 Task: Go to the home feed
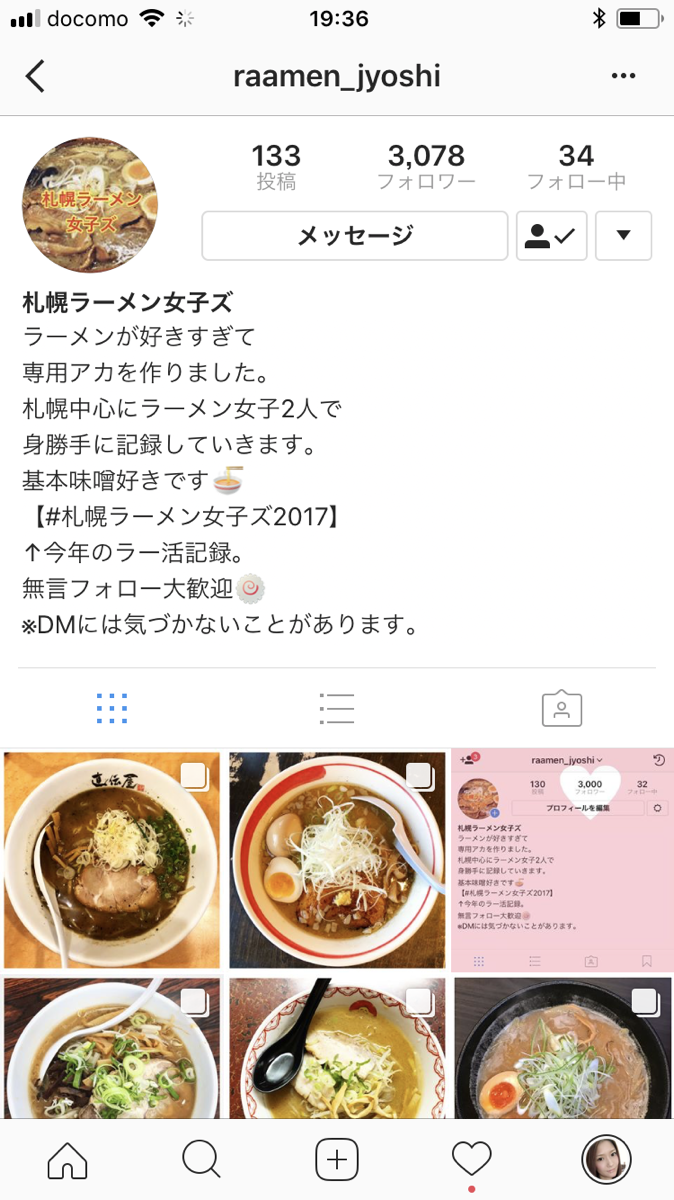pos(67,1160)
